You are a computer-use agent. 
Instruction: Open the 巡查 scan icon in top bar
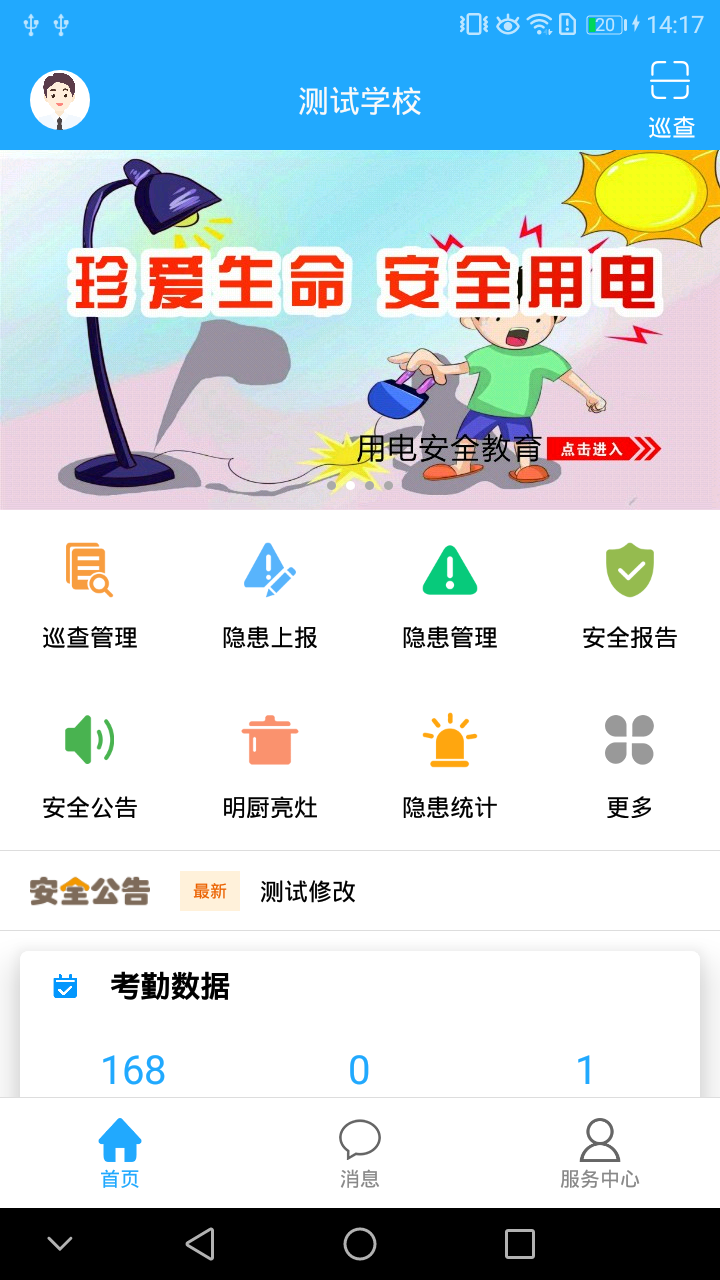coord(671,95)
